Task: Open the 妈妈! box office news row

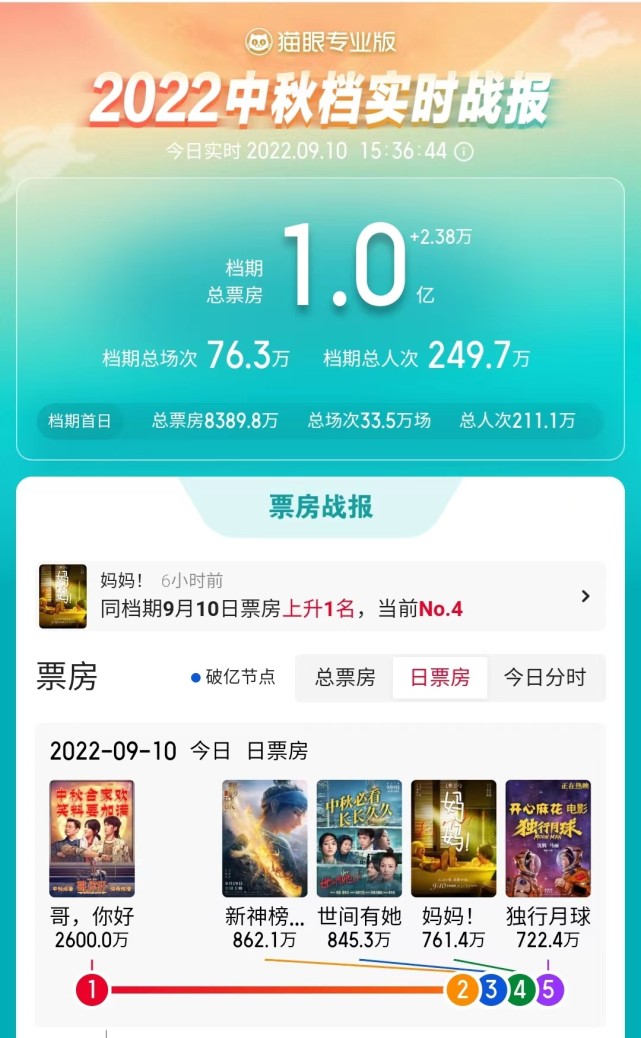Action: (x=320, y=596)
